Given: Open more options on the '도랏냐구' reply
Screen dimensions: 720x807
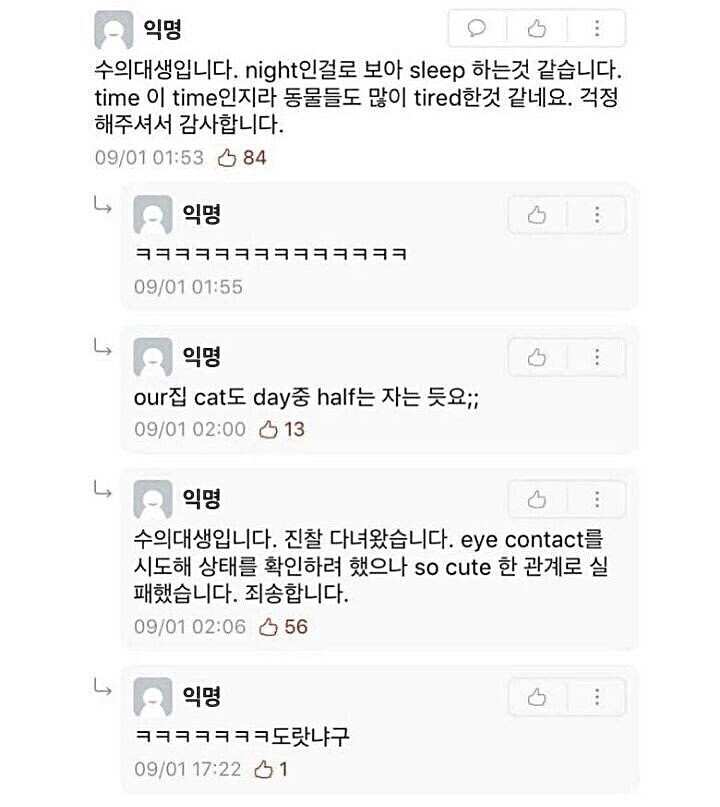Looking at the screenshot, I should [596, 697].
